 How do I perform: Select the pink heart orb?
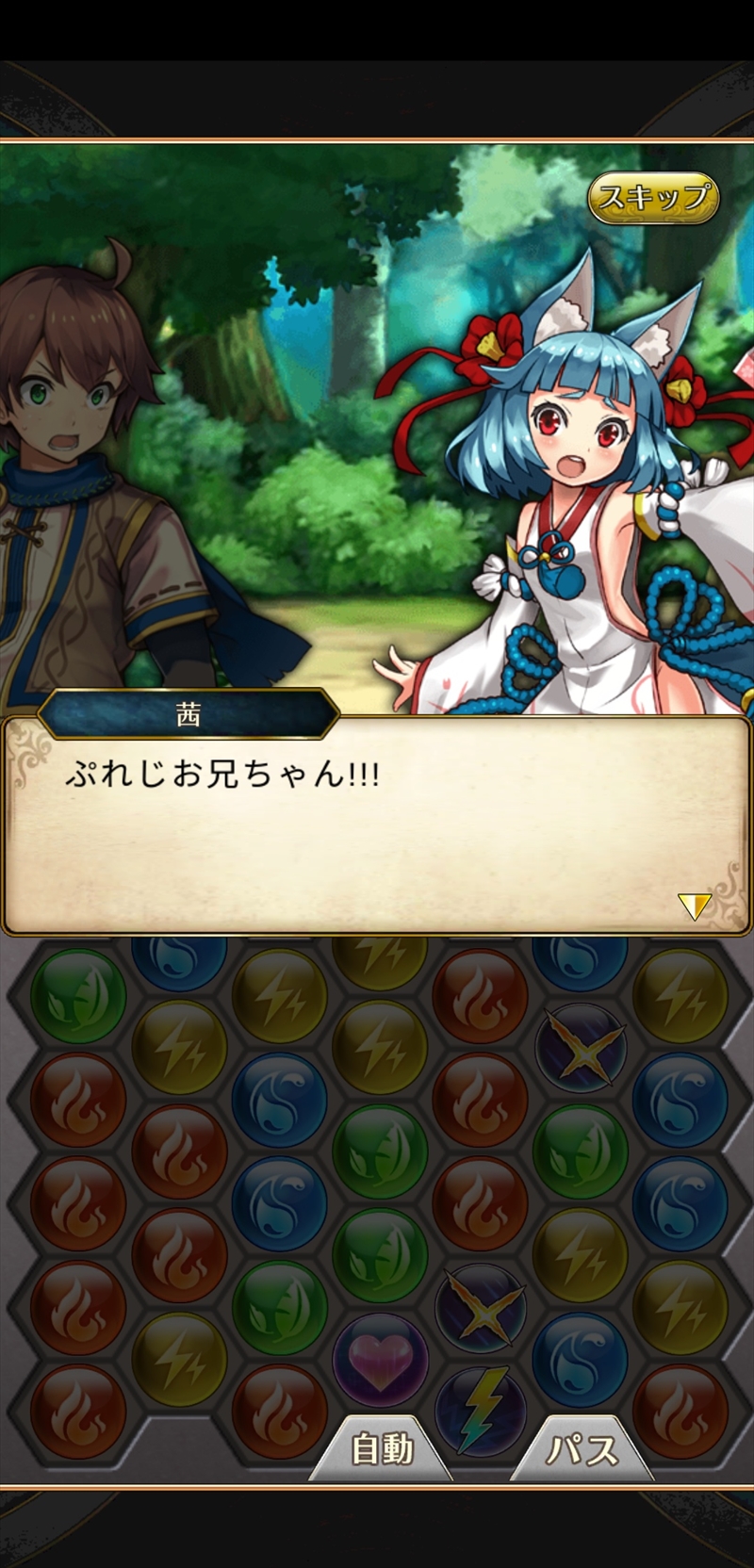[380, 1360]
